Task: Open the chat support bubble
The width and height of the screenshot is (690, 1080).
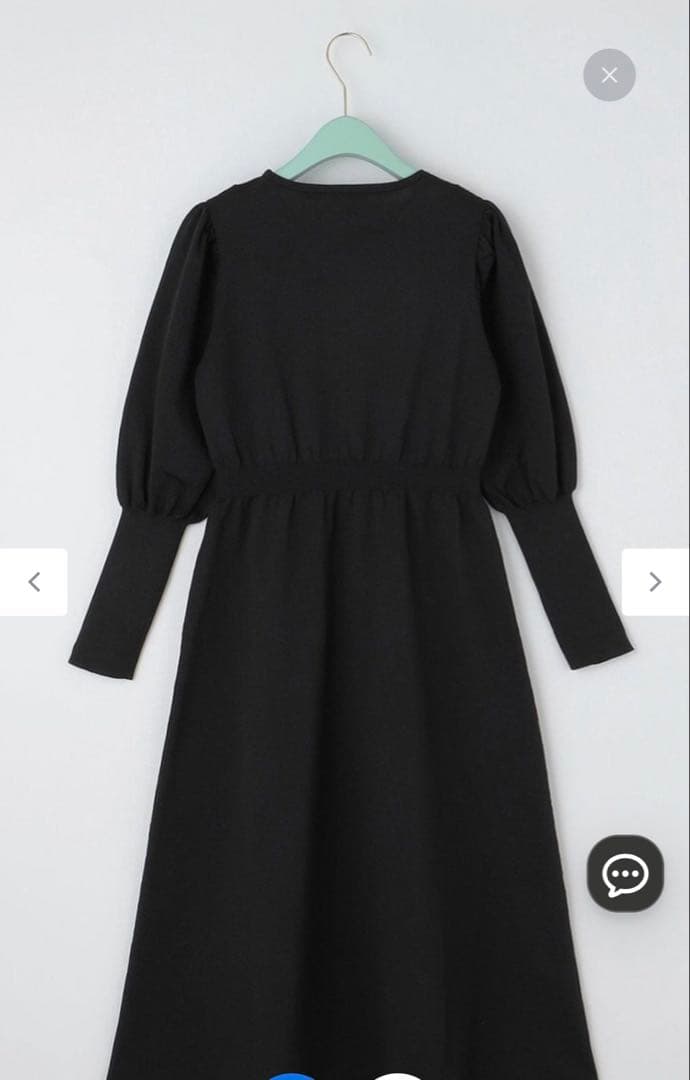Action: tap(625, 874)
